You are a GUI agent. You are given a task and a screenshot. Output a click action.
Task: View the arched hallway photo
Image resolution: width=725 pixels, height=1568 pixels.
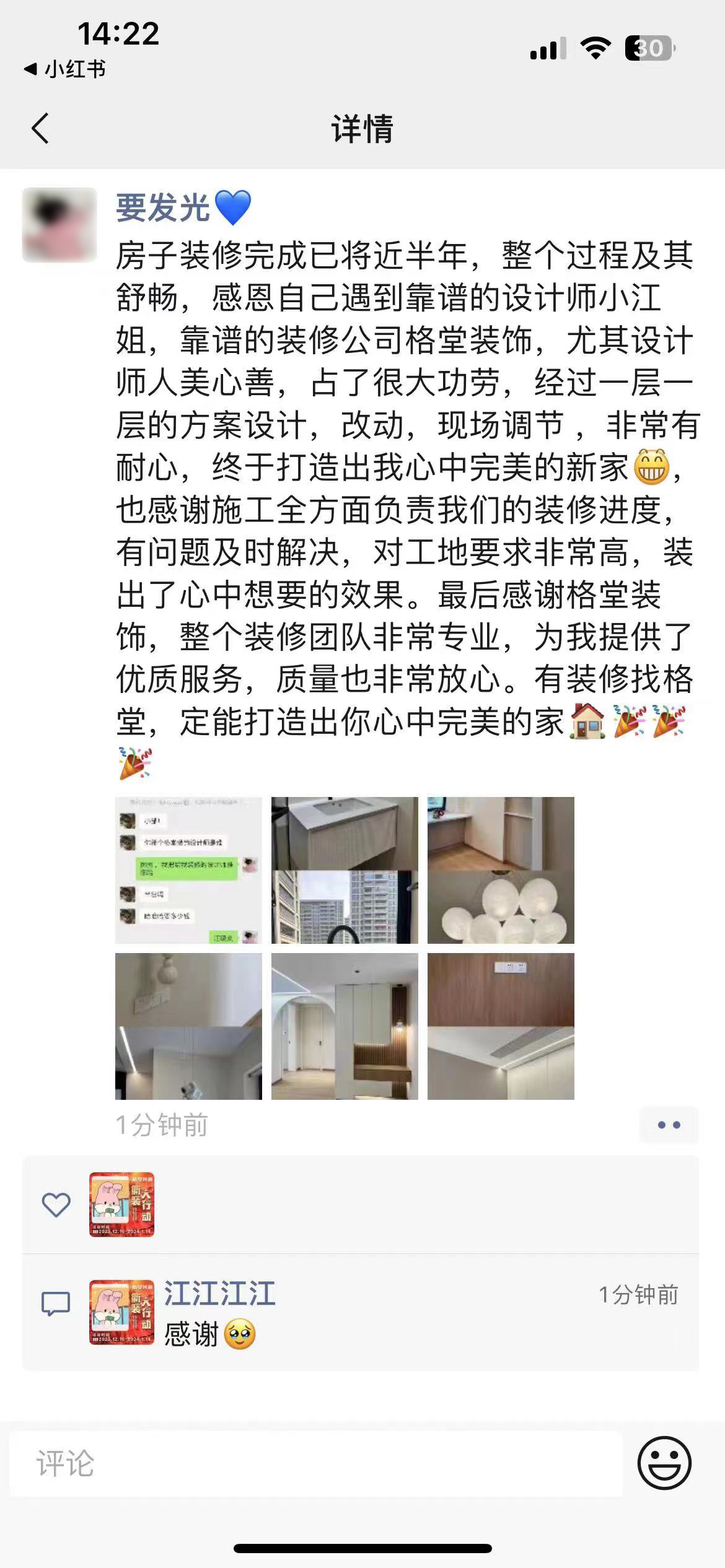click(345, 1026)
